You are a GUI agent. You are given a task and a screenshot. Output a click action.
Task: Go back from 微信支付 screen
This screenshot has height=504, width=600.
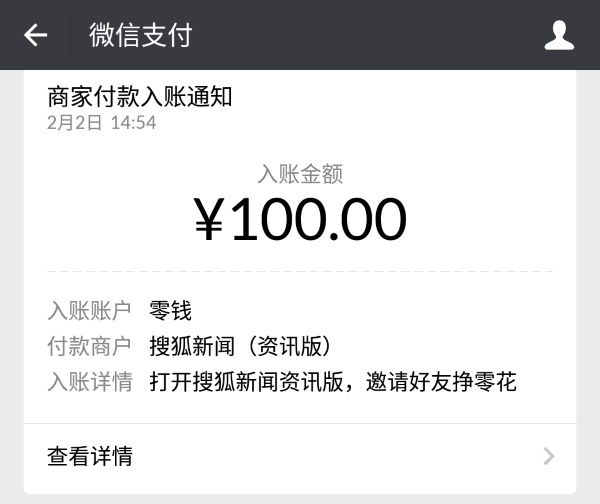36,35
